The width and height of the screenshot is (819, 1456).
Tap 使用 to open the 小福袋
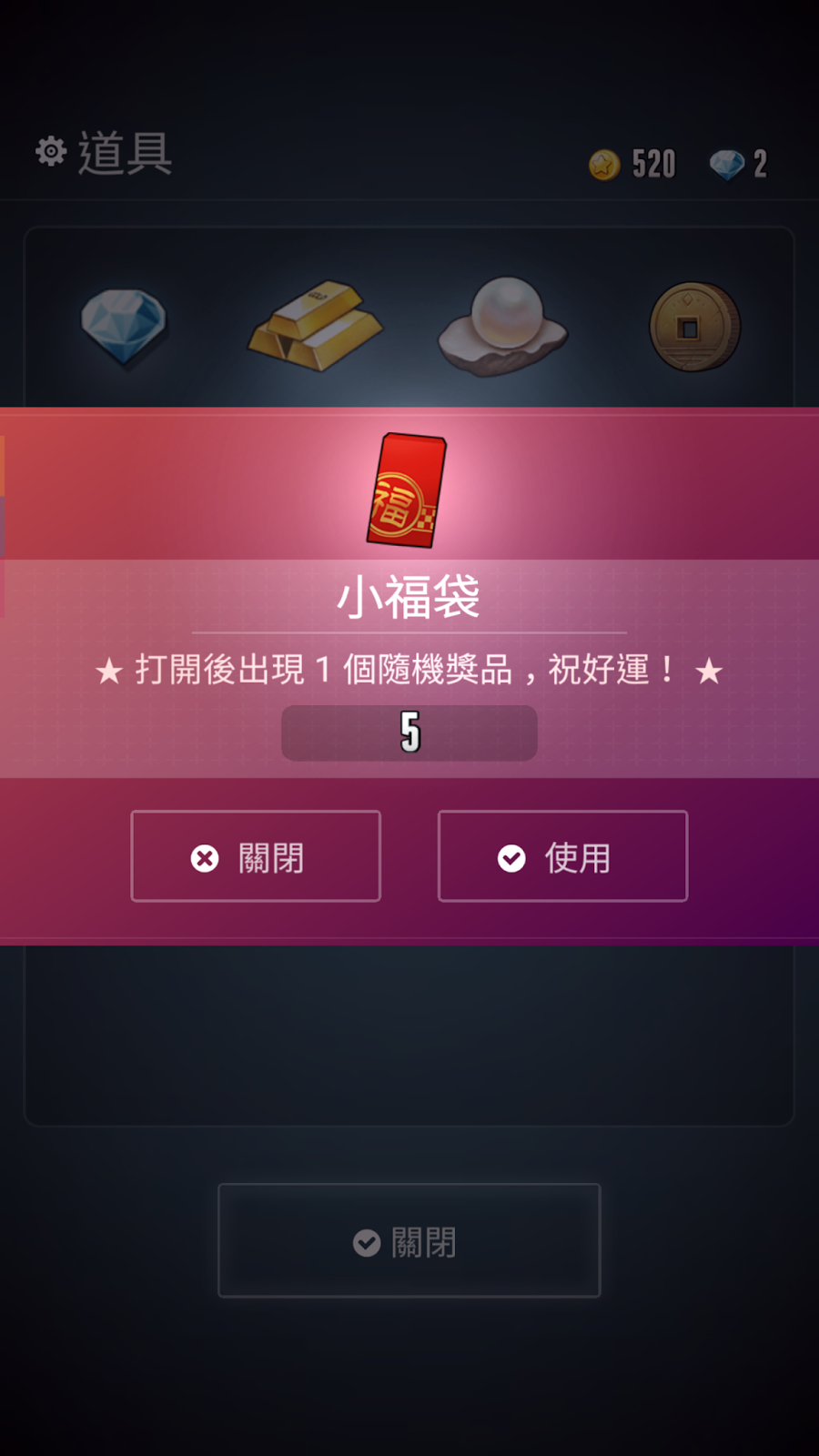562,856
